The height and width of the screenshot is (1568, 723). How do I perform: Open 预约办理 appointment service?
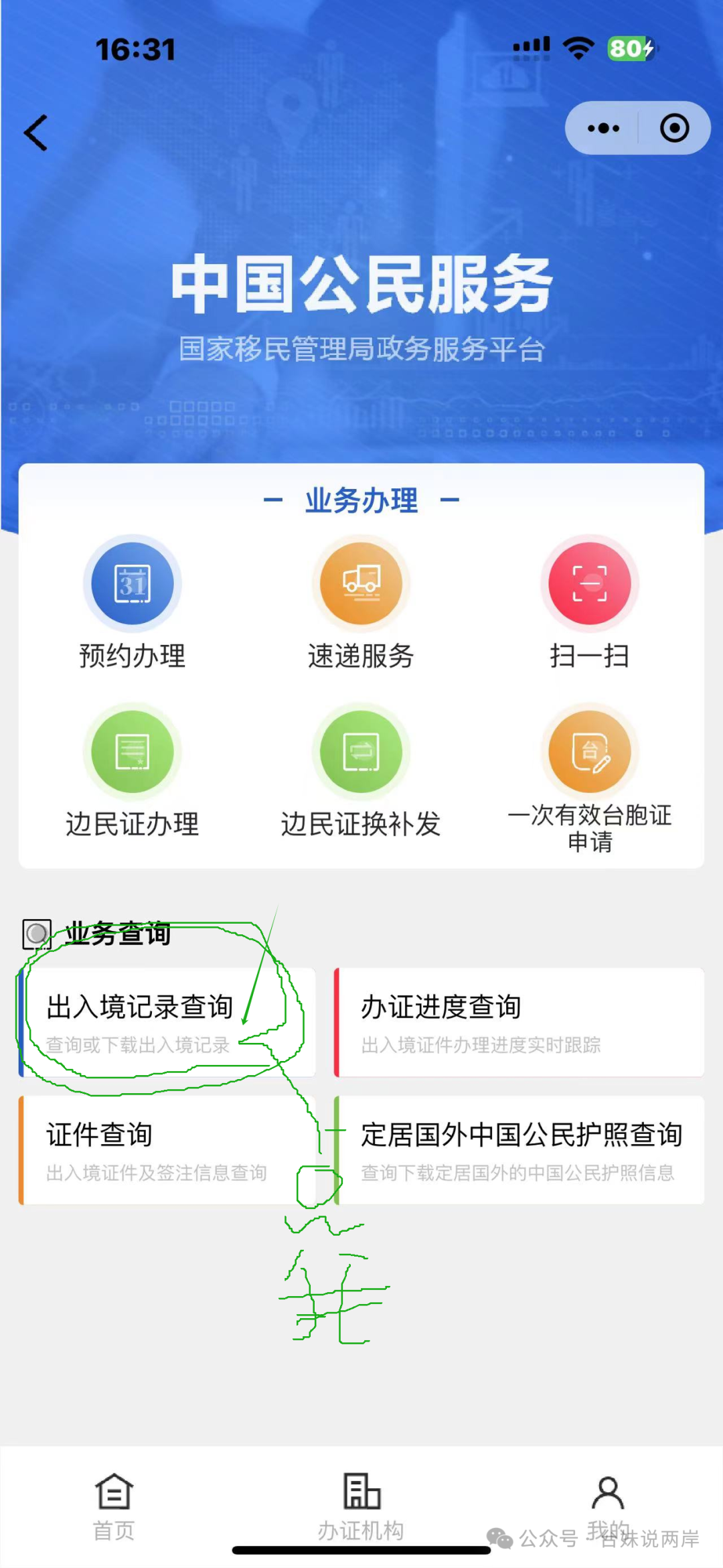point(132,603)
